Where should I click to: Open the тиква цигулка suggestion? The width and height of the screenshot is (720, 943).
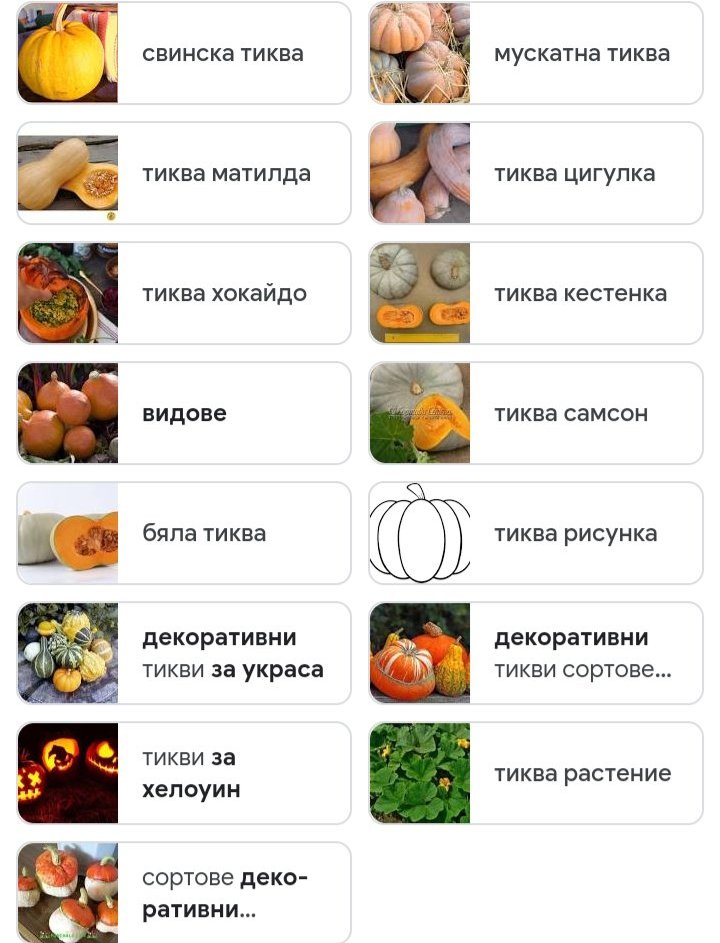pyautogui.click(x=536, y=173)
